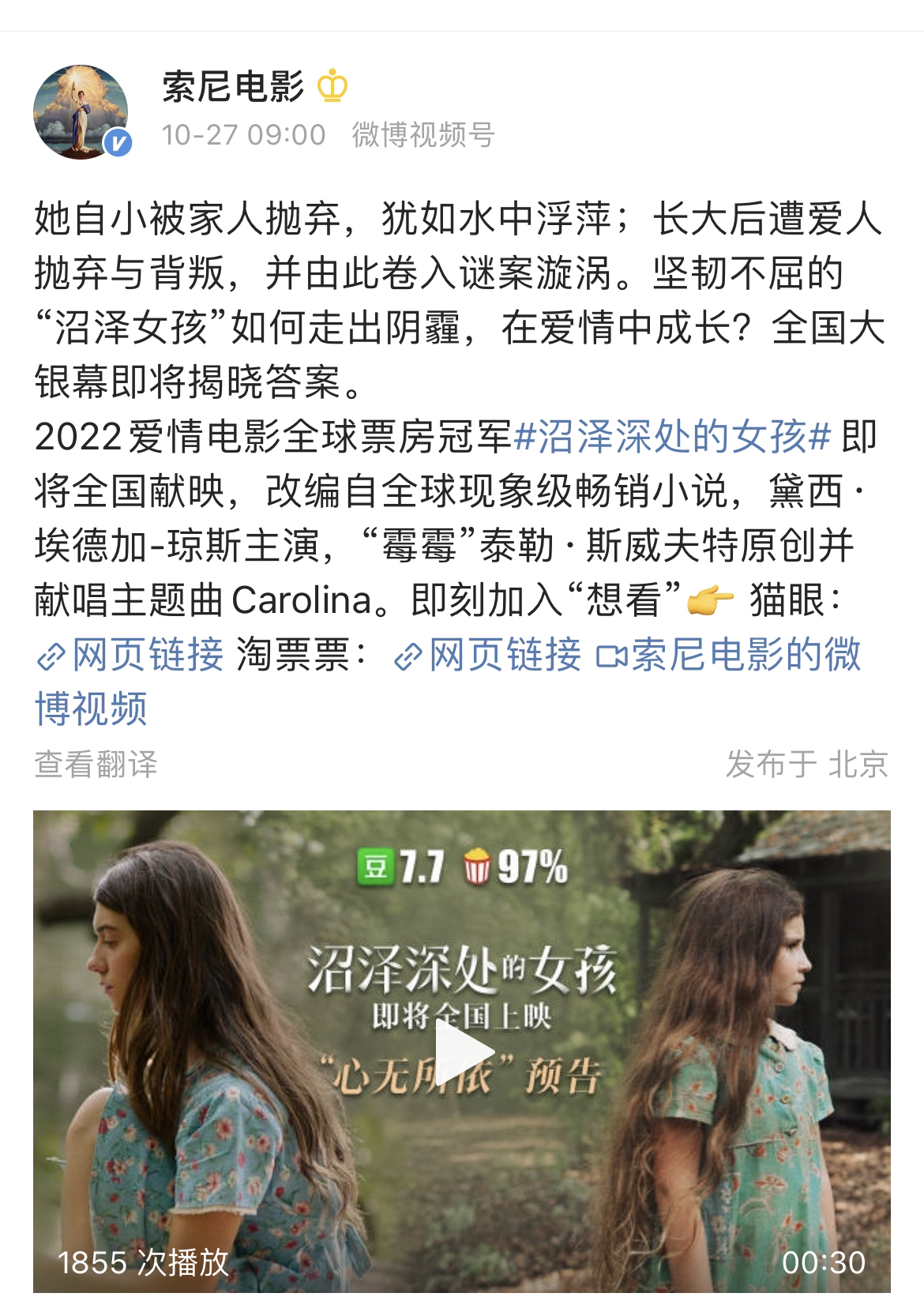Open hashtag #沼泽深处的女孩#
Image resolution: width=924 pixels, height=1308 pixels.
(673, 437)
